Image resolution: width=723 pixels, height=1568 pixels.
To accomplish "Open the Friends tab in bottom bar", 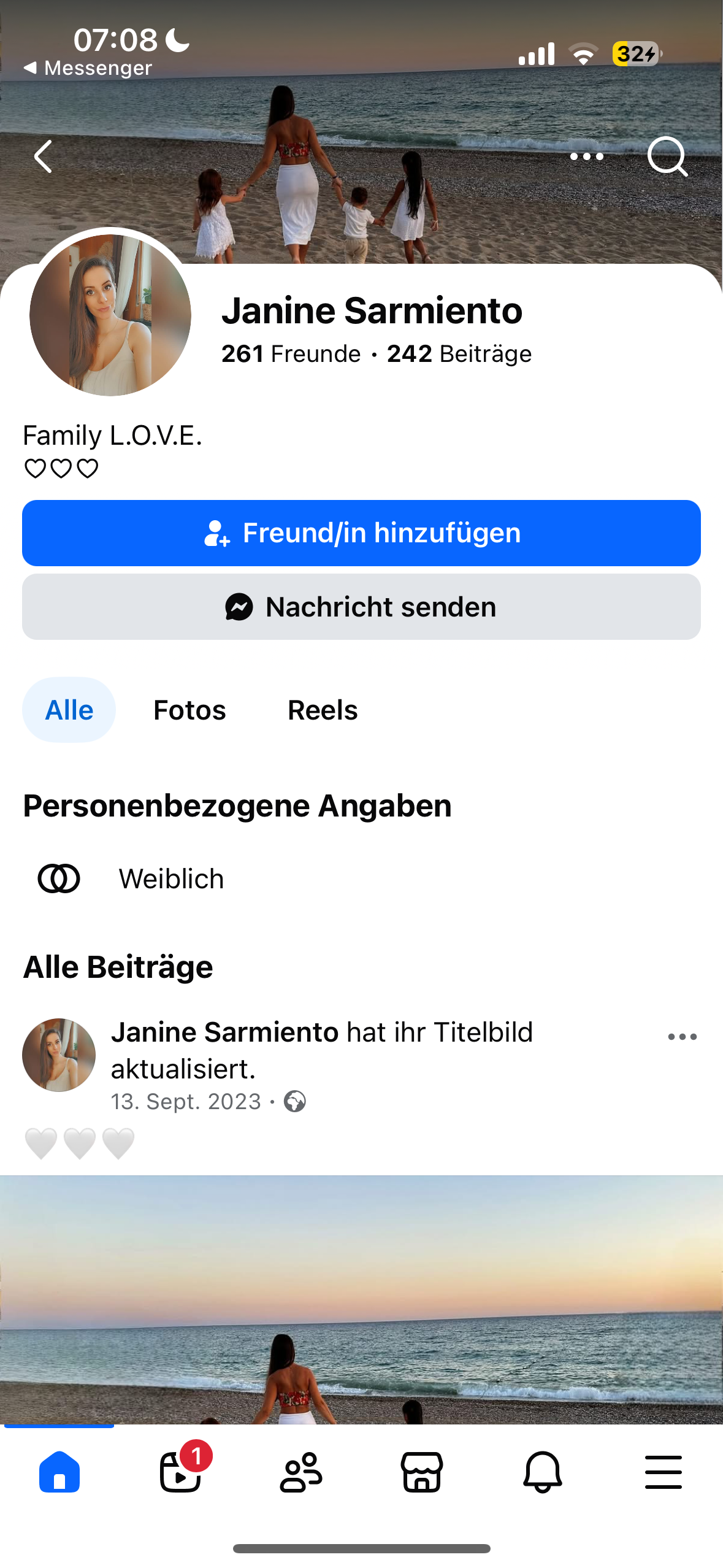I will coord(301,1471).
